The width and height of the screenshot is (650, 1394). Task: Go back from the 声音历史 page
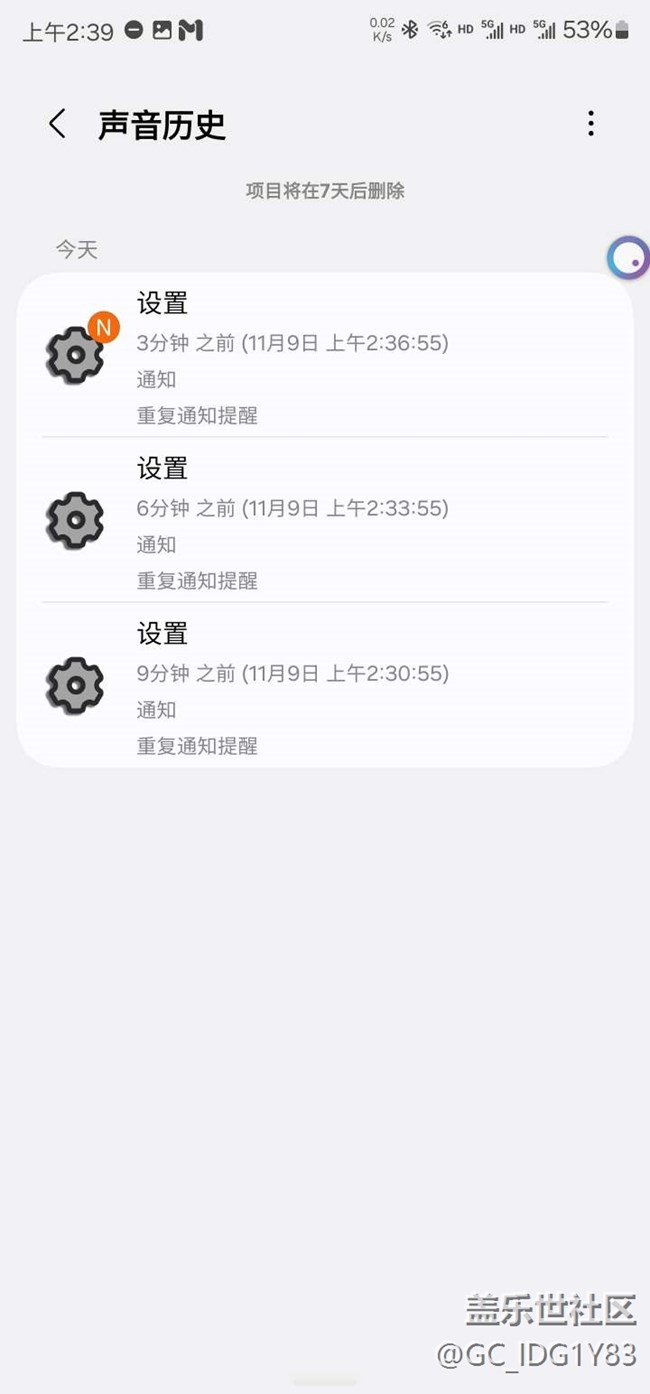57,125
